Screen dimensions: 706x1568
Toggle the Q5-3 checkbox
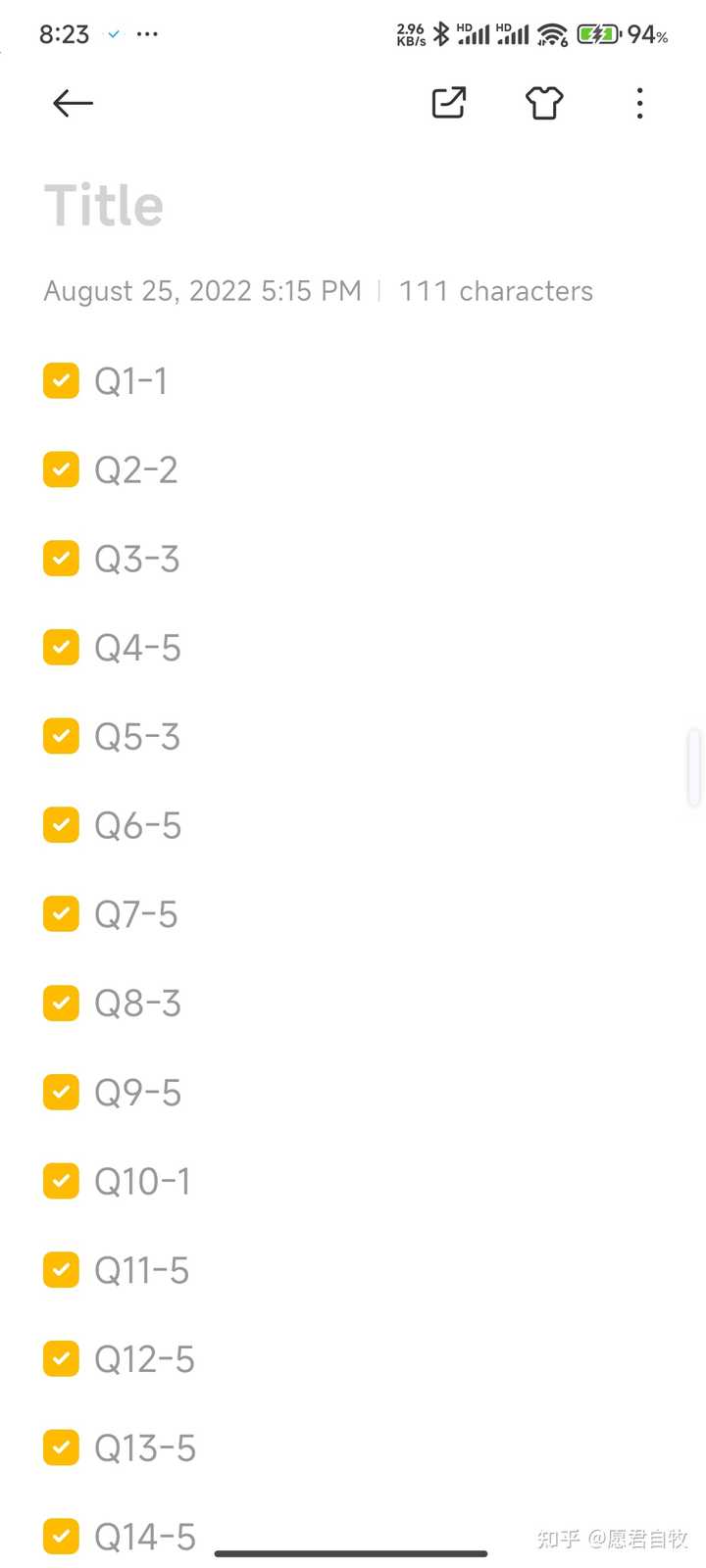(x=61, y=736)
